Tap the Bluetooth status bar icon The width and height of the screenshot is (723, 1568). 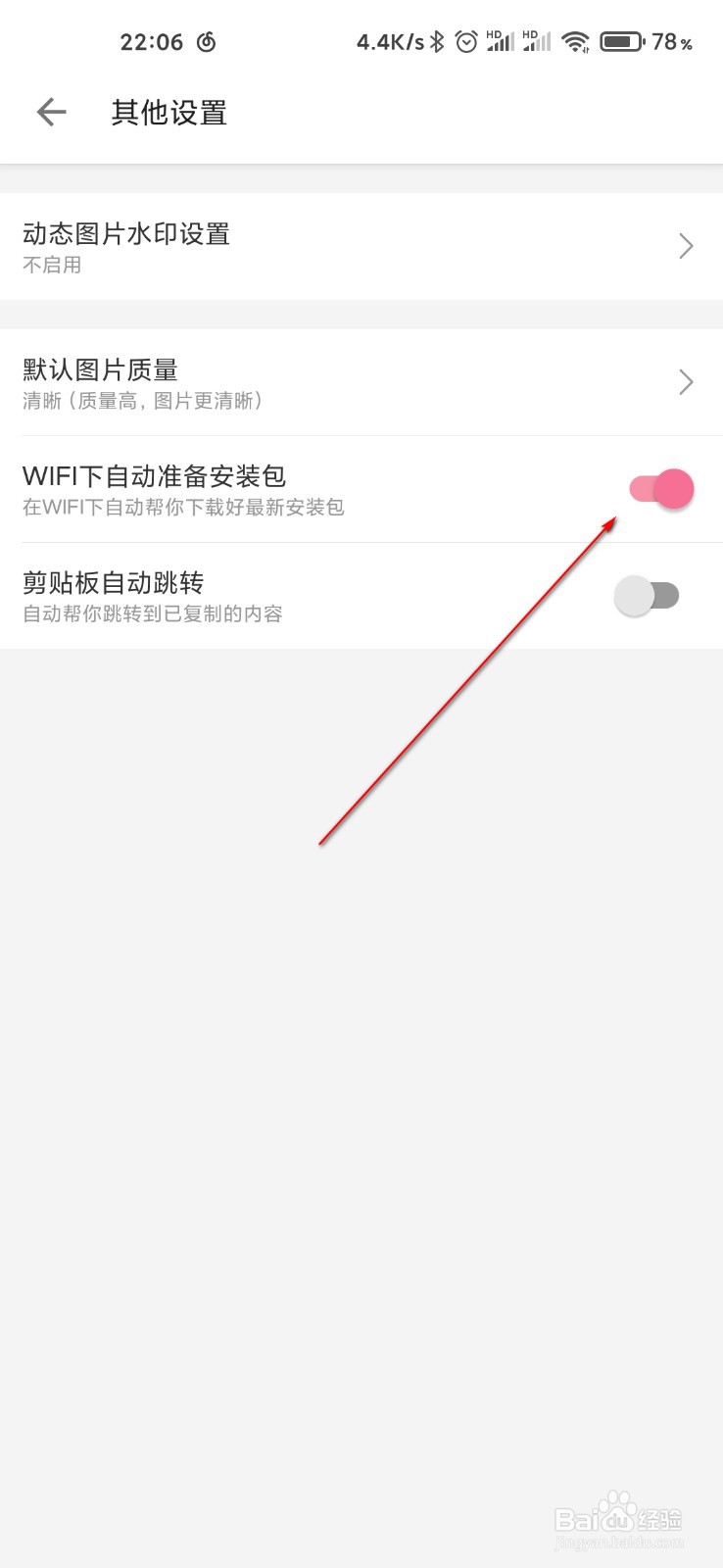[x=435, y=41]
